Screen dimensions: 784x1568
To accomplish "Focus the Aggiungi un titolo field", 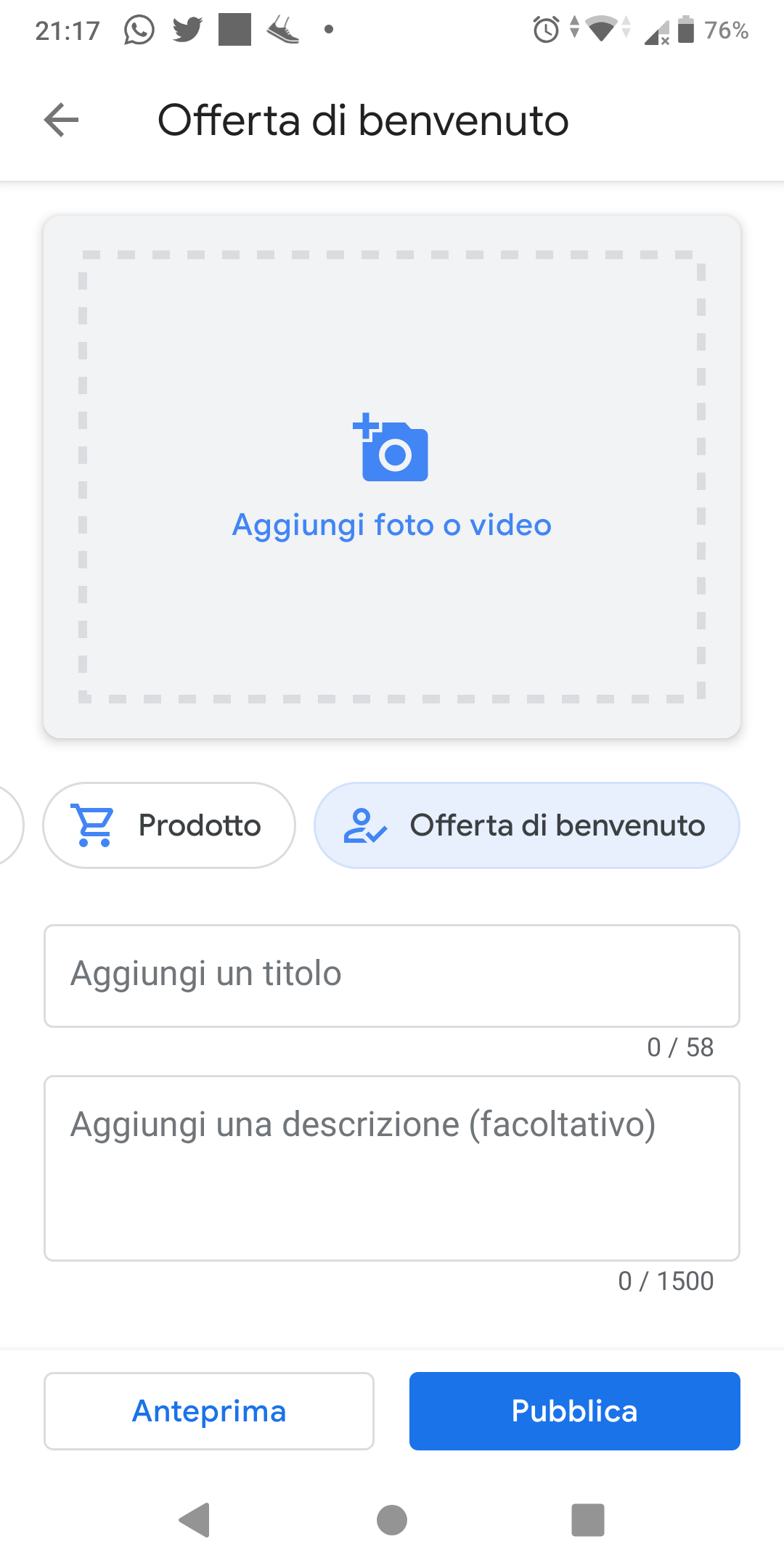I will pyautogui.click(x=392, y=976).
